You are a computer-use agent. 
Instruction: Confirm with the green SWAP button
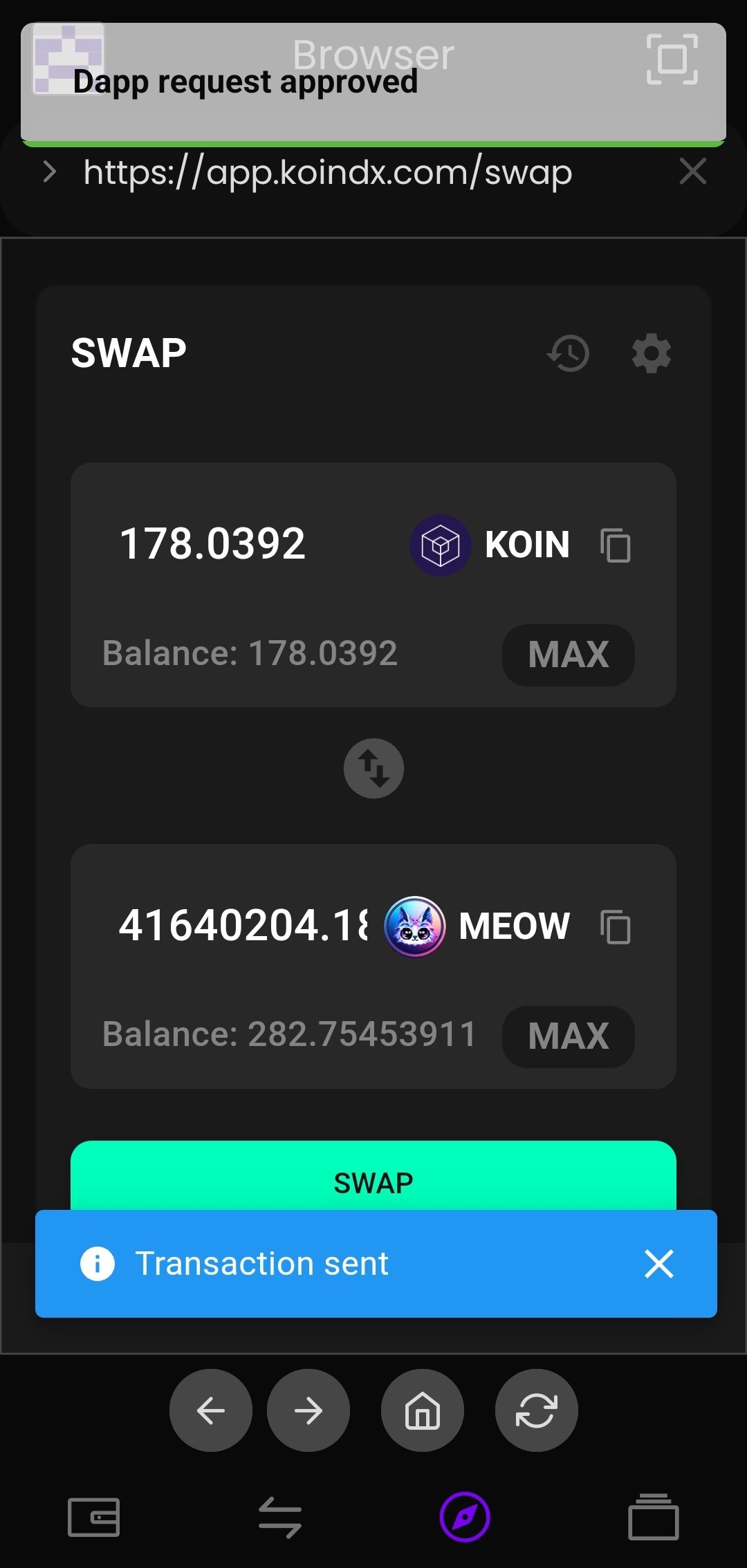[373, 1177]
